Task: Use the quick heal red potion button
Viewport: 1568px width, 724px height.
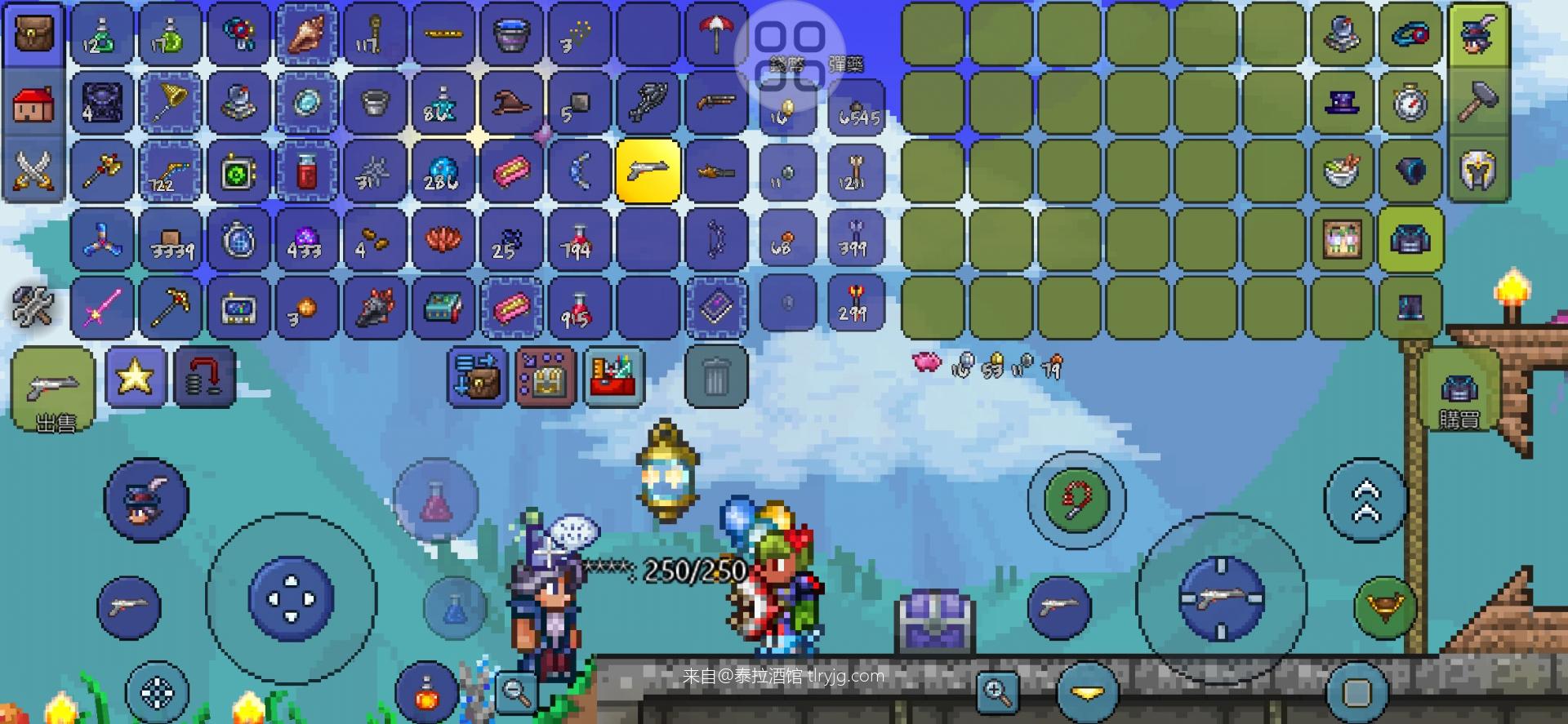Action: 435,501
